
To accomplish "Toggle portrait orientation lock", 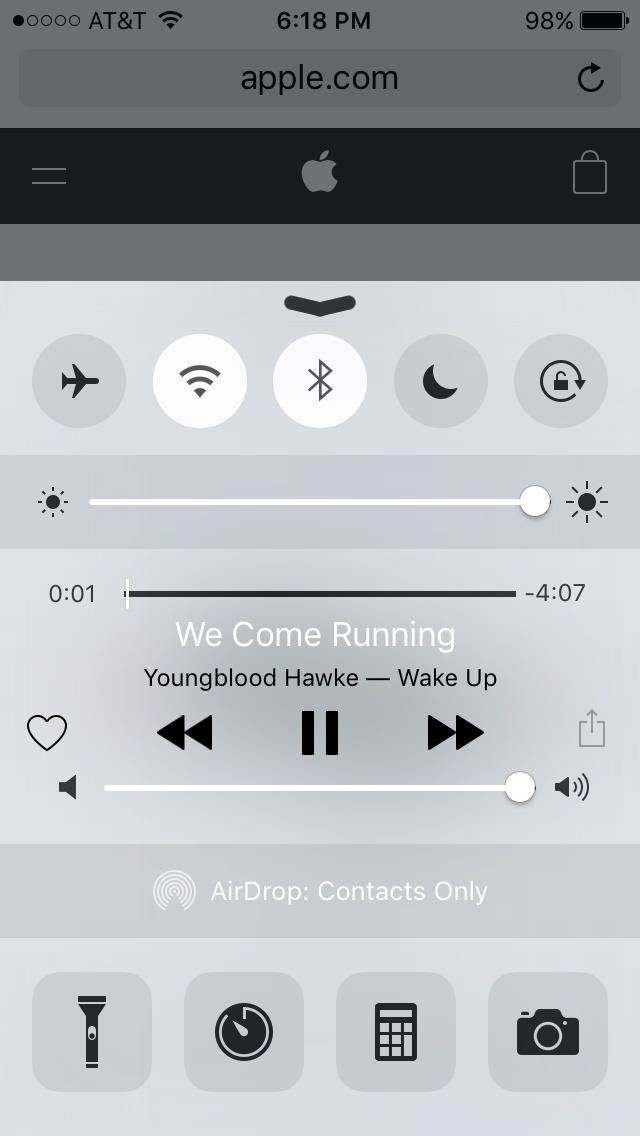I will coord(561,381).
